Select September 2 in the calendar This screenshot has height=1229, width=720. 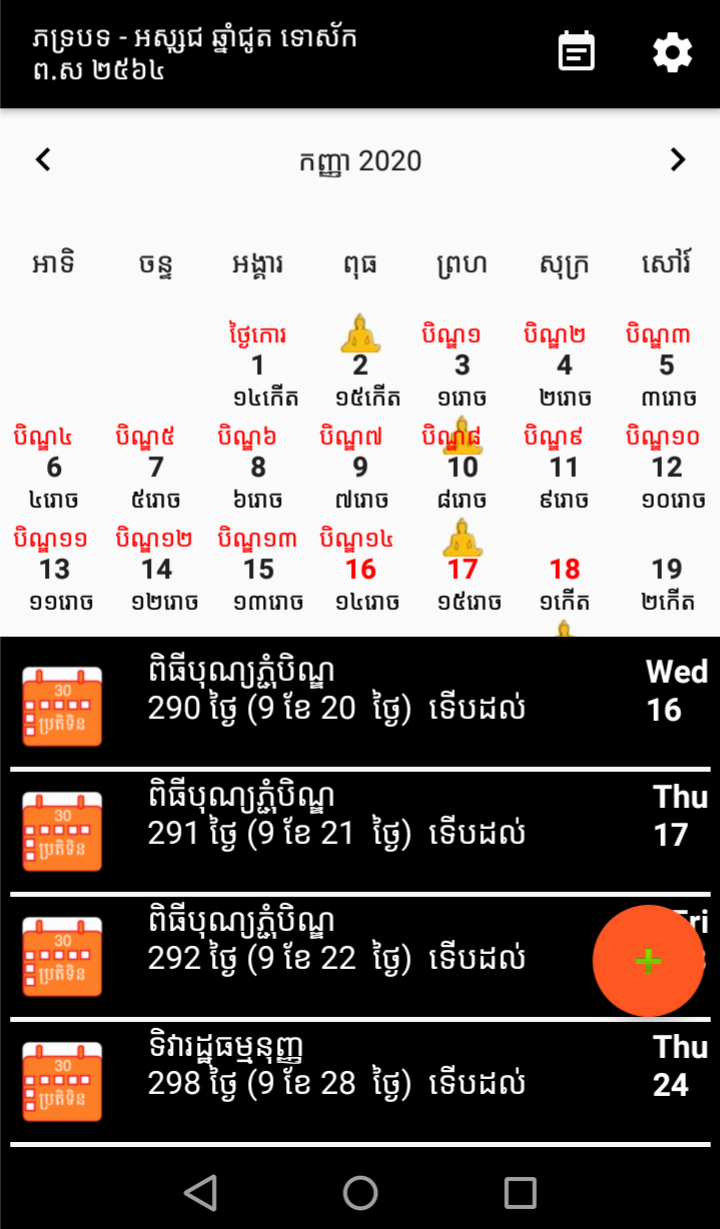coord(360,366)
